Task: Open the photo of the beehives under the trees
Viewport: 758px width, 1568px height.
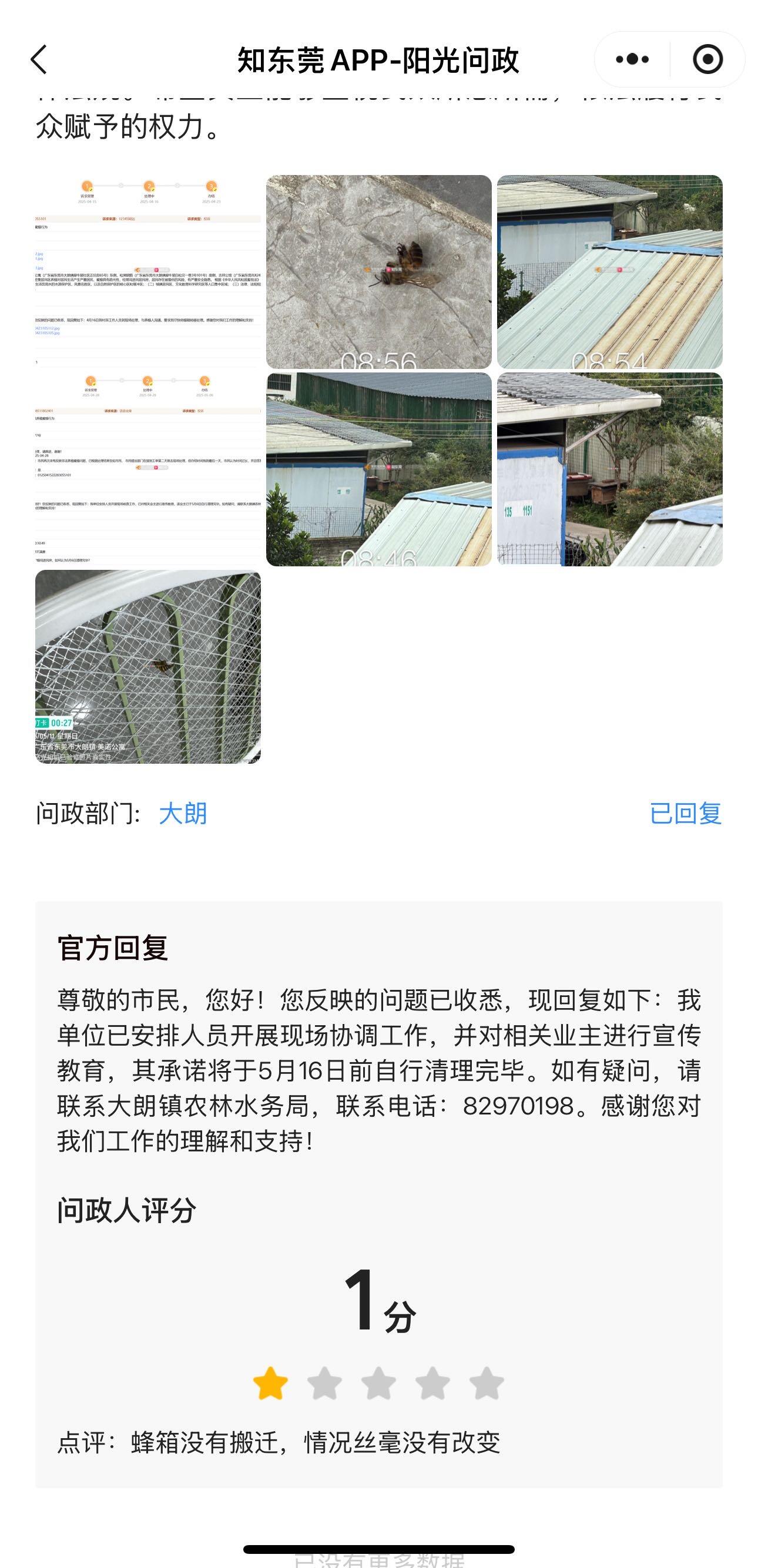Action: click(x=609, y=469)
